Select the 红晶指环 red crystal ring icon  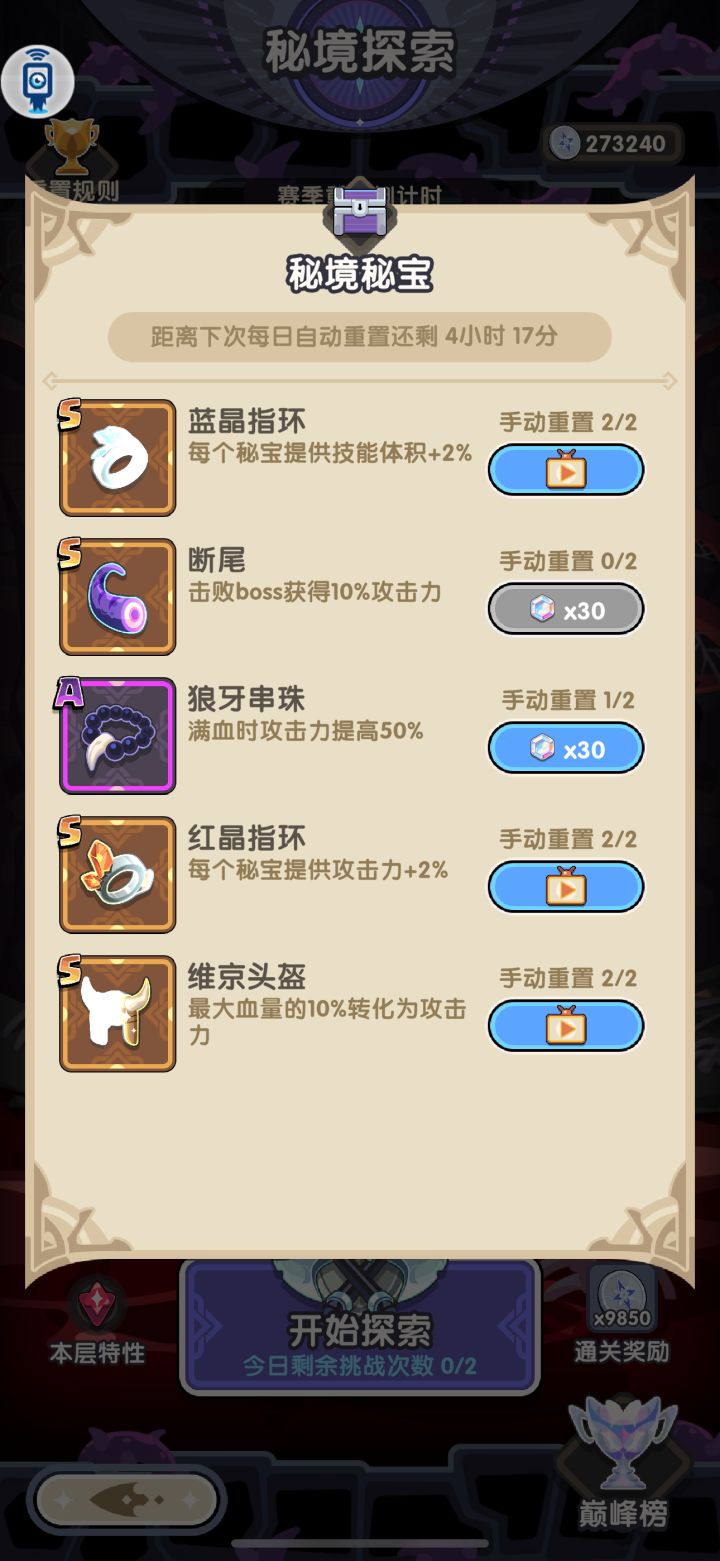pos(116,872)
